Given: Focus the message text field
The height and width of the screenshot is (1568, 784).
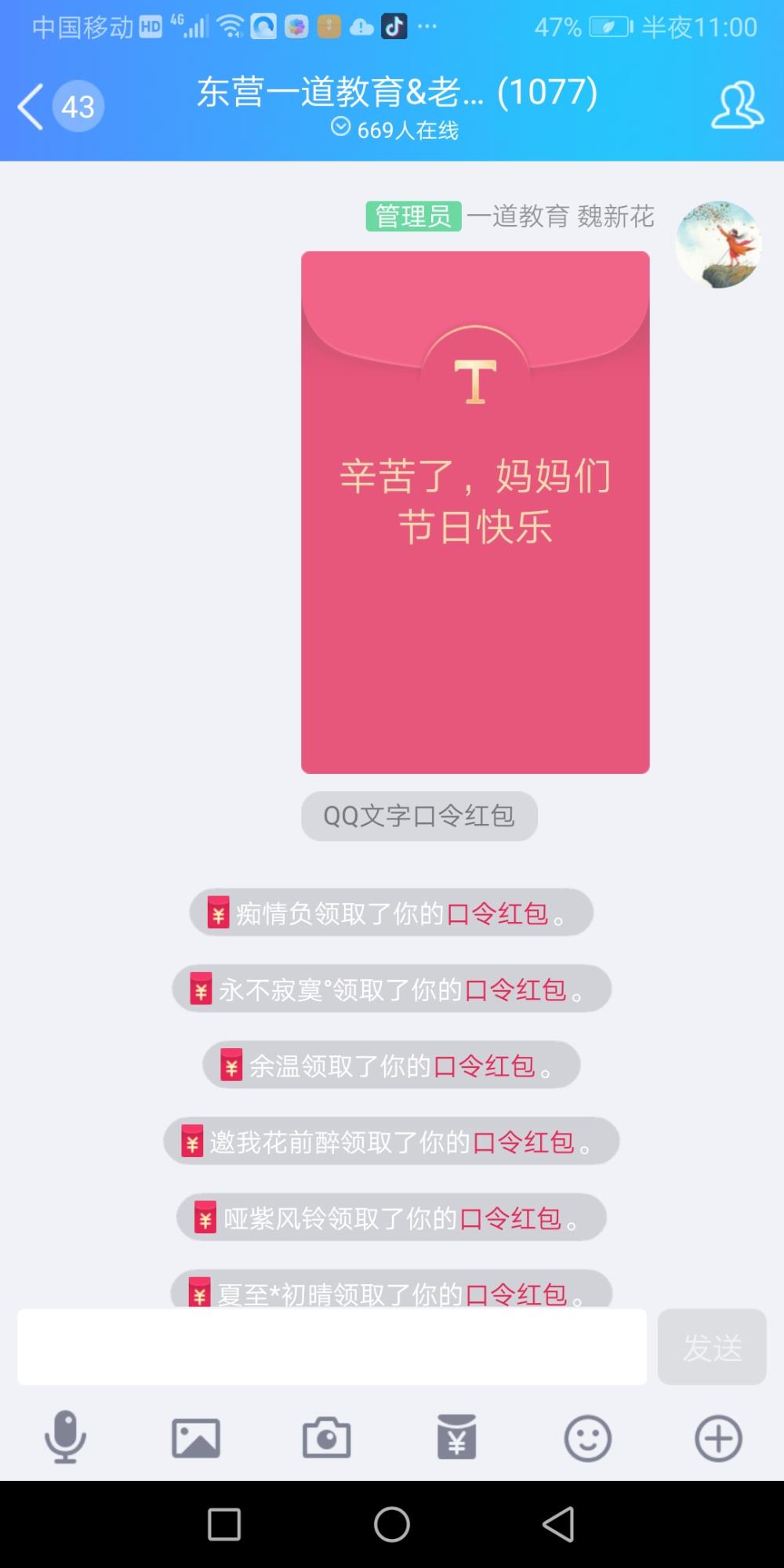Looking at the screenshot, I should tap(332, 1347).
